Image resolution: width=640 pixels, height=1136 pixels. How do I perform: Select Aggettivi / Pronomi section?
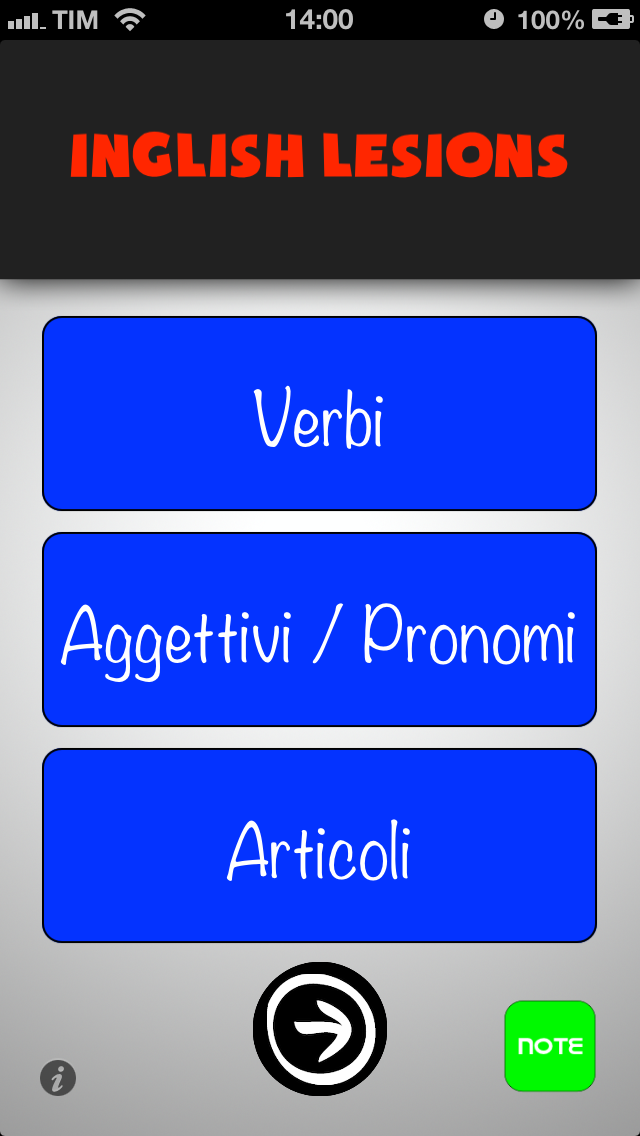(319, 629)
